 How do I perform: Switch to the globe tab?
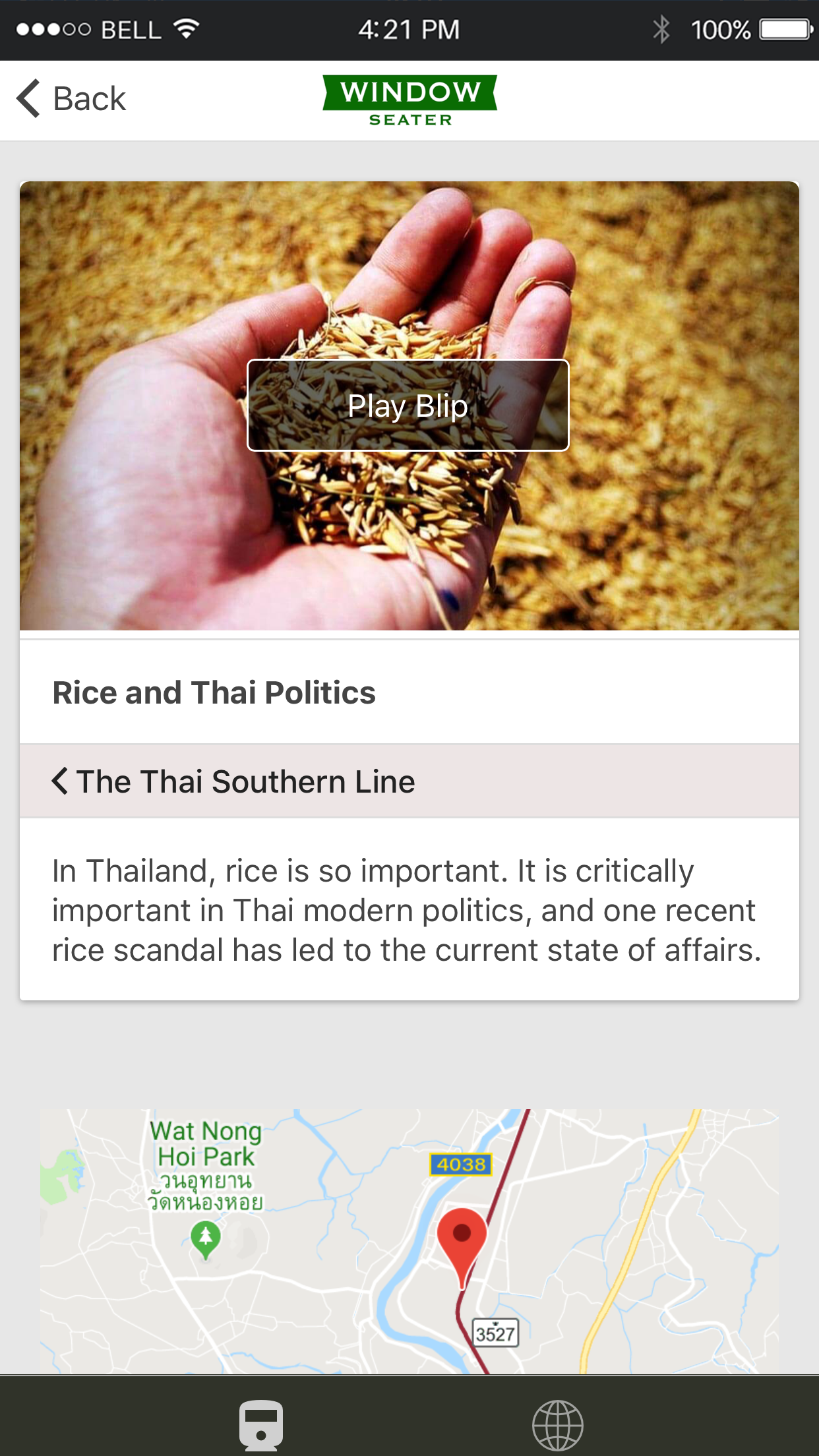(x=557, y=1424)
